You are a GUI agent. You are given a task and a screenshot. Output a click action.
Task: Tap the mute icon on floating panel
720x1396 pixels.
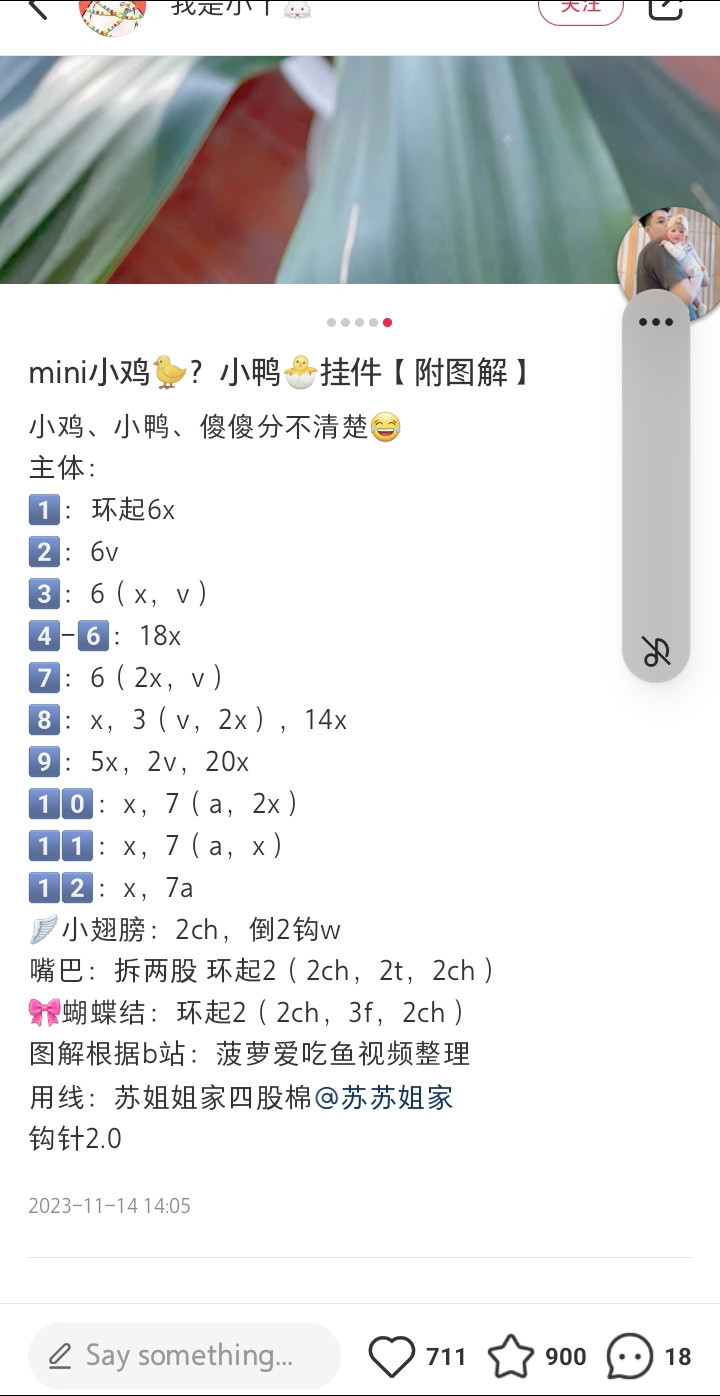tap(656, 652)
